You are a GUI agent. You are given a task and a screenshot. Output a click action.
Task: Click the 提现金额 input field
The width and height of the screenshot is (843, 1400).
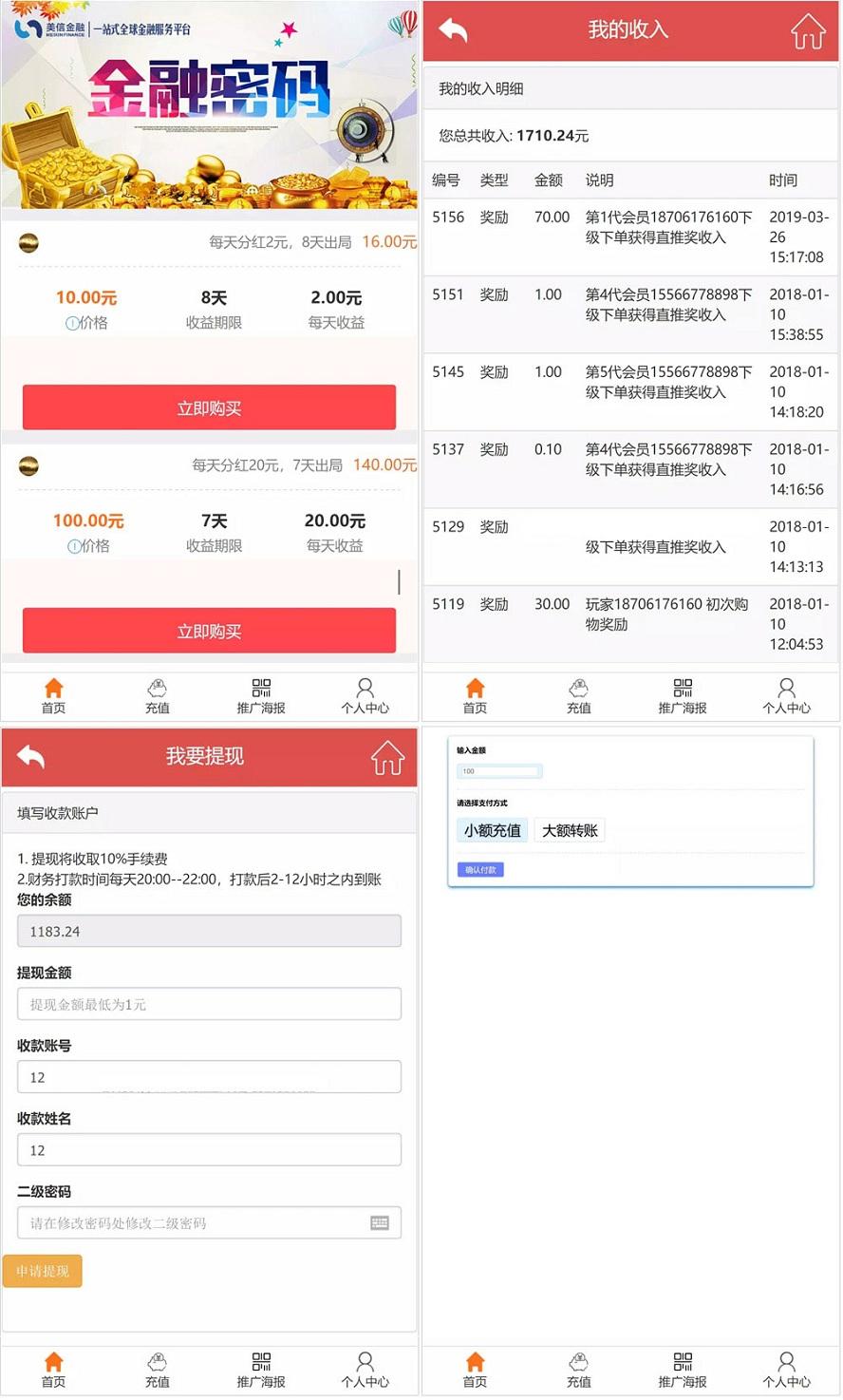click(x=208, y=1003)
